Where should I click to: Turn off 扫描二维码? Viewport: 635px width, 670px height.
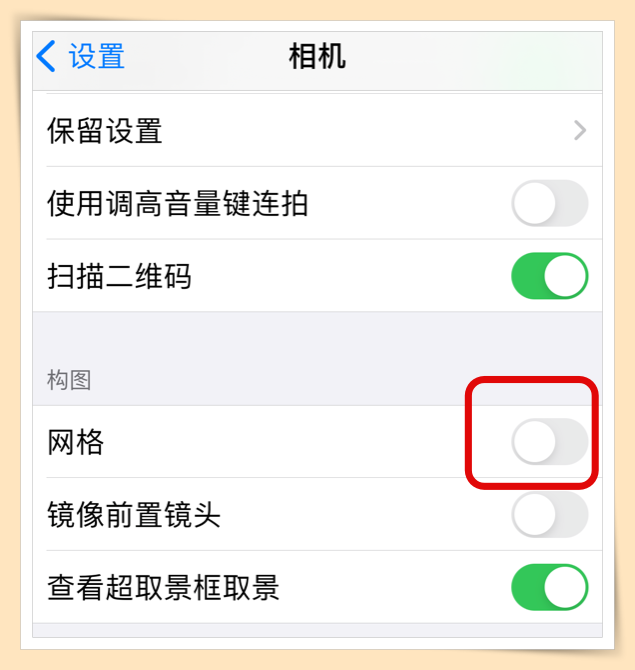(x=549, y=276)
